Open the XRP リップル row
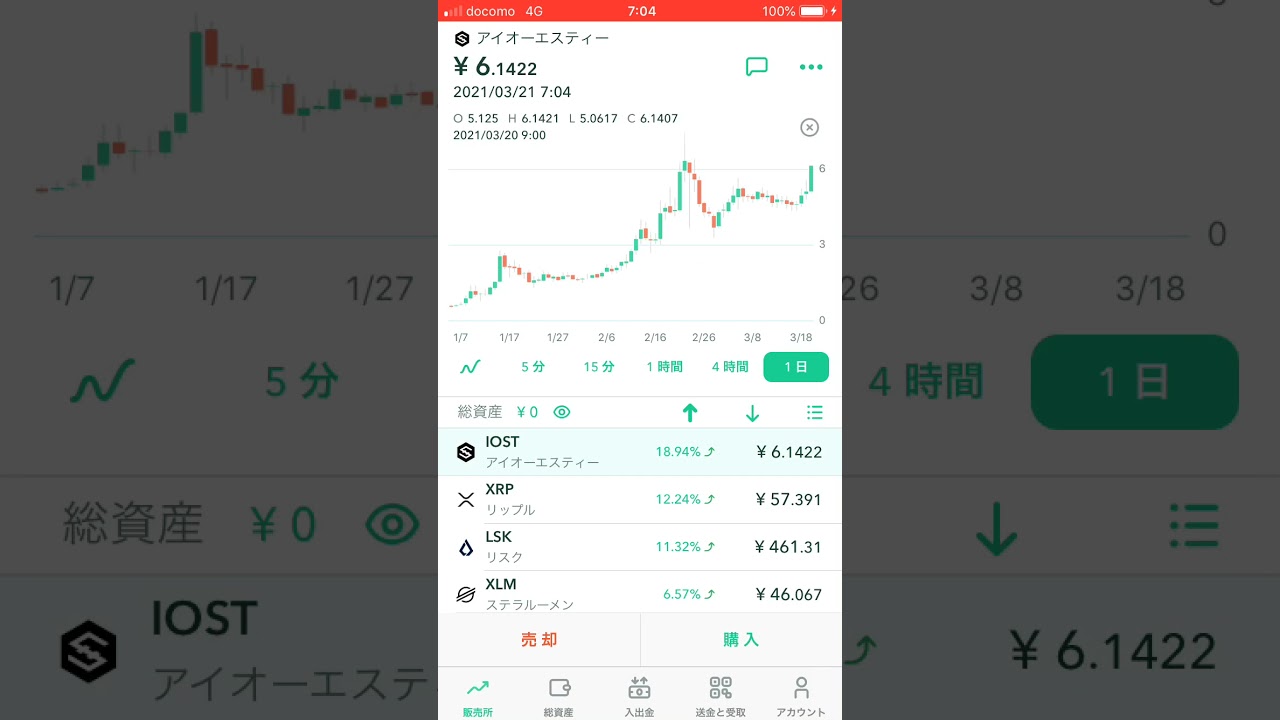1280x720 pixels. (x=640, y=499)
